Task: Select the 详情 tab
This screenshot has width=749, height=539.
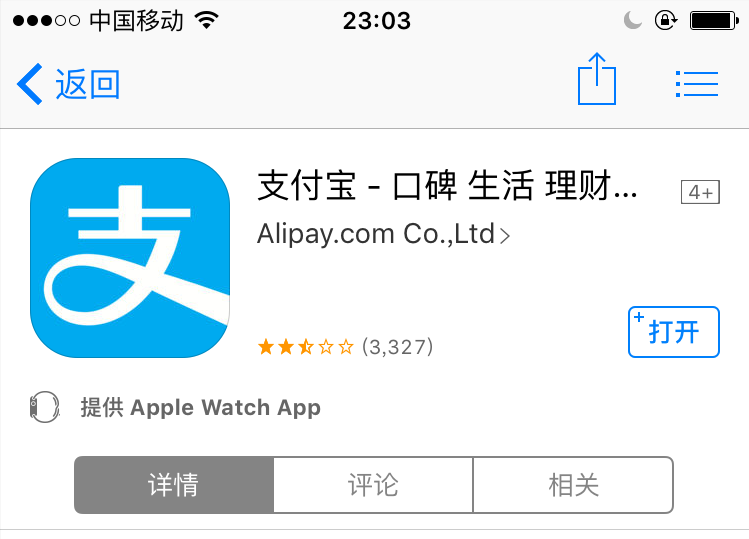Action: (x=174, y=485)
